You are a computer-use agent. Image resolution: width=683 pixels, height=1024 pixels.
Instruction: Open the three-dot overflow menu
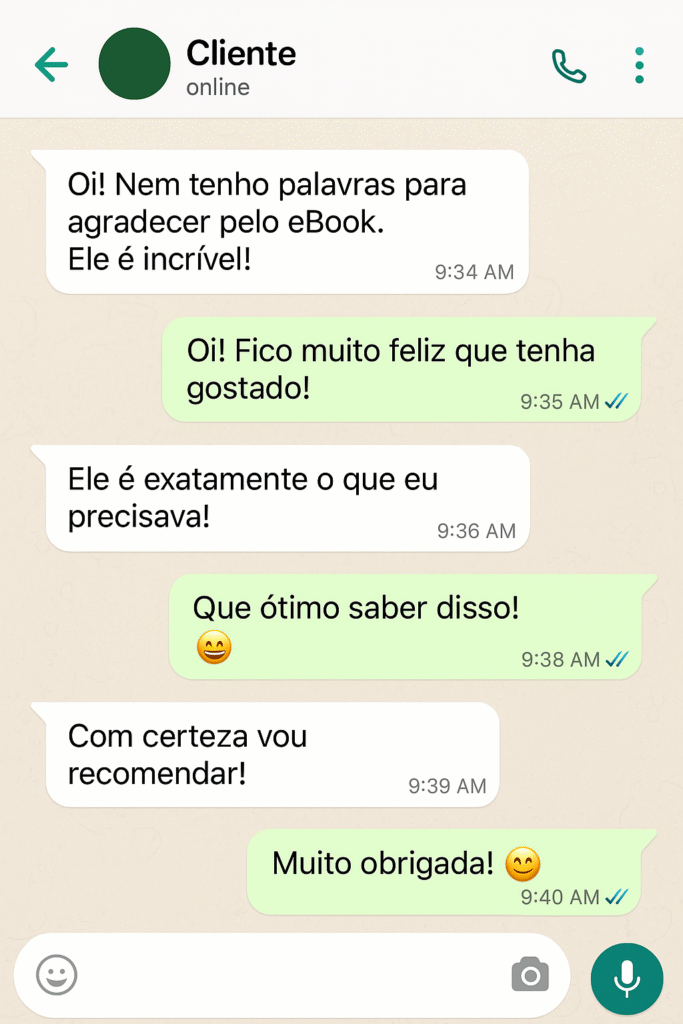pyautogui.click(x=639, y=65)
